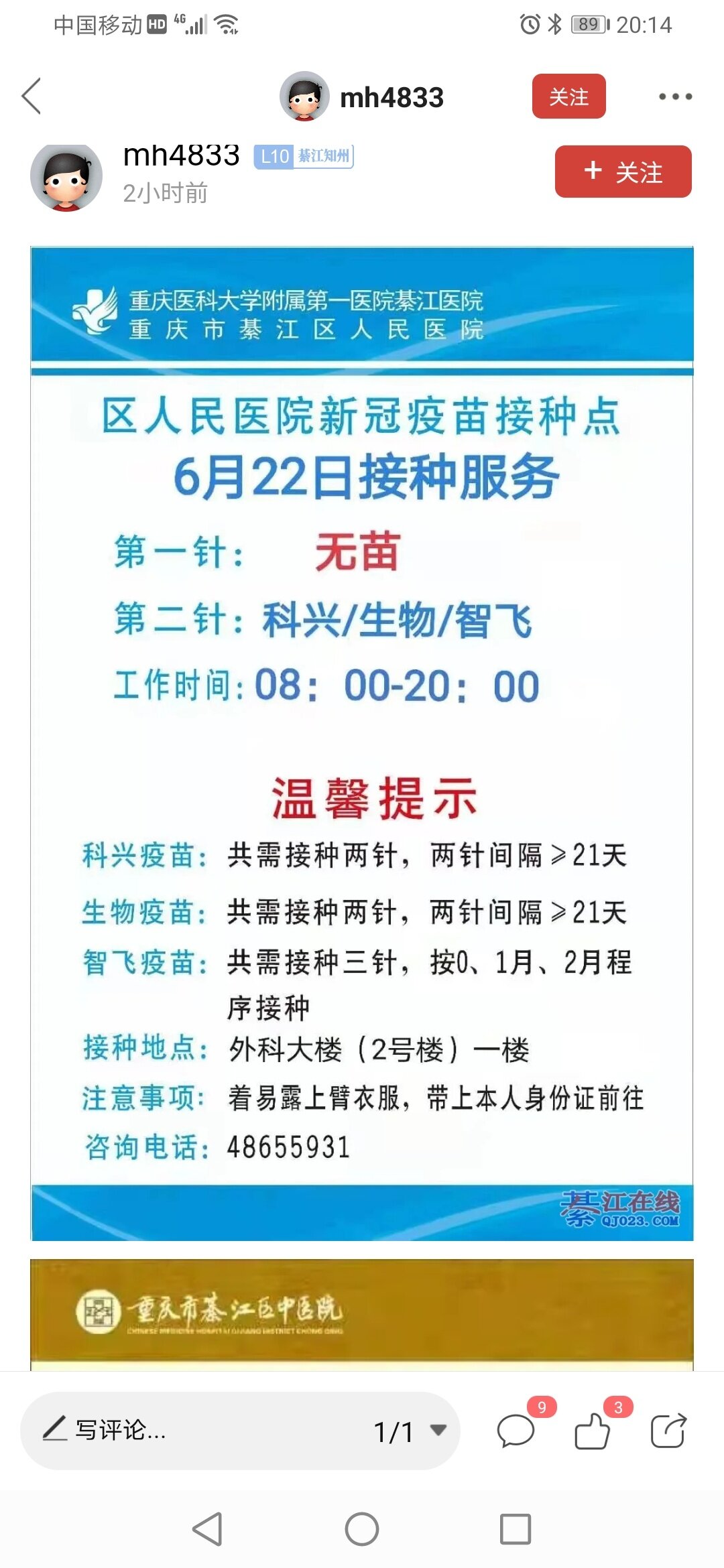The width and height of the screenshot is (724, 1568).
Task: Open mh4833's profile from the post avatar
Action: click(x=66, y=177)
